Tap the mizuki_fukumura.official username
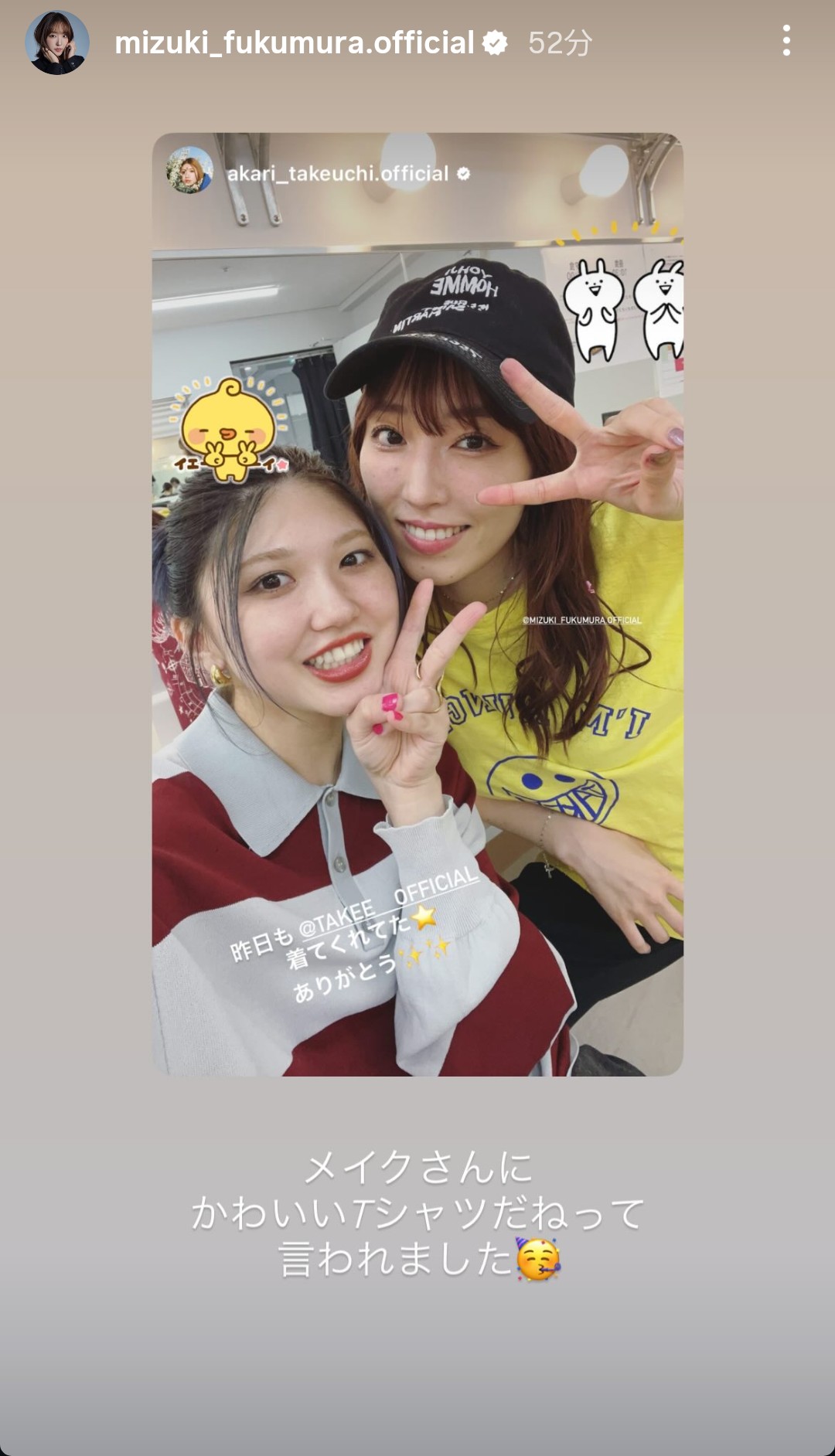 coord(294,43)
